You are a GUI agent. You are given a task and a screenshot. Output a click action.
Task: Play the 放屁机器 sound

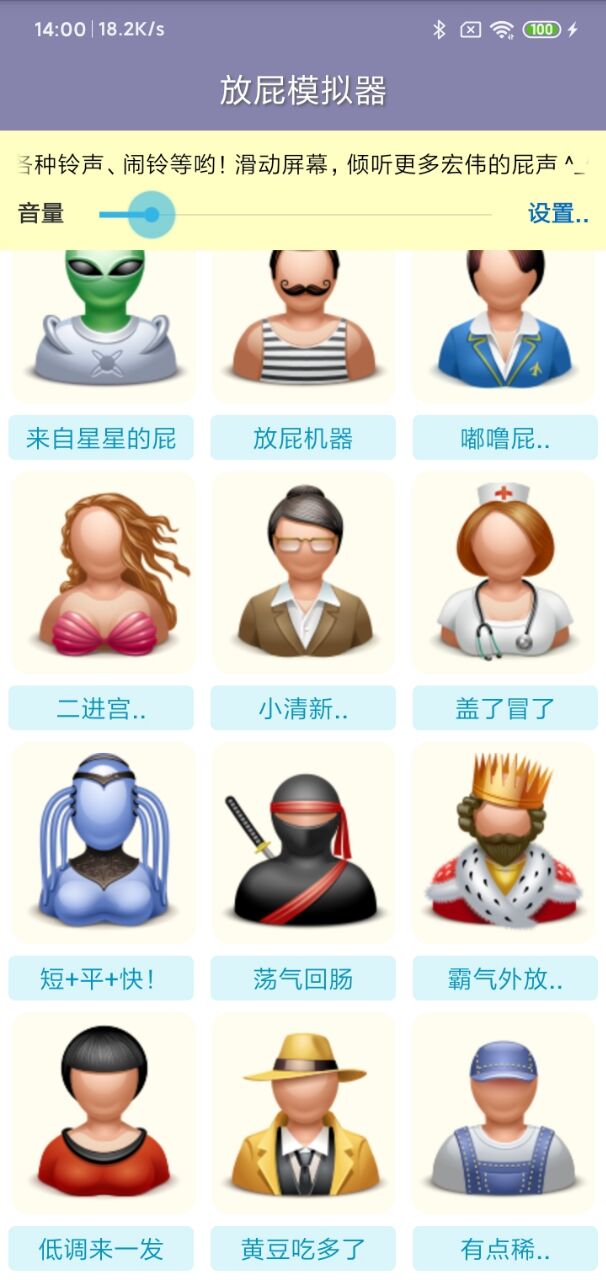[303, 438]
